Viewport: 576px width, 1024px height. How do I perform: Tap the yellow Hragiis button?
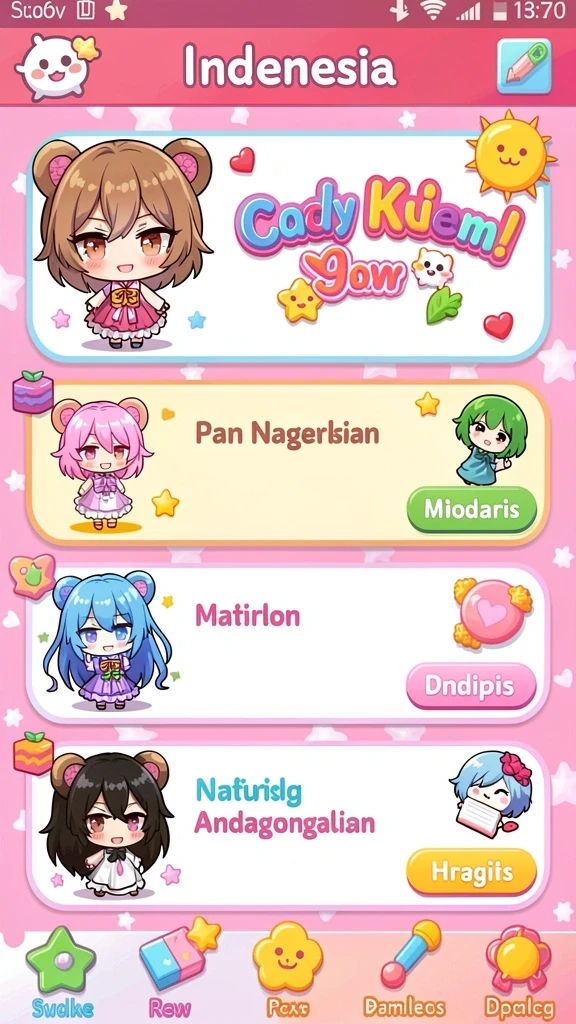(x=472, y=872)
